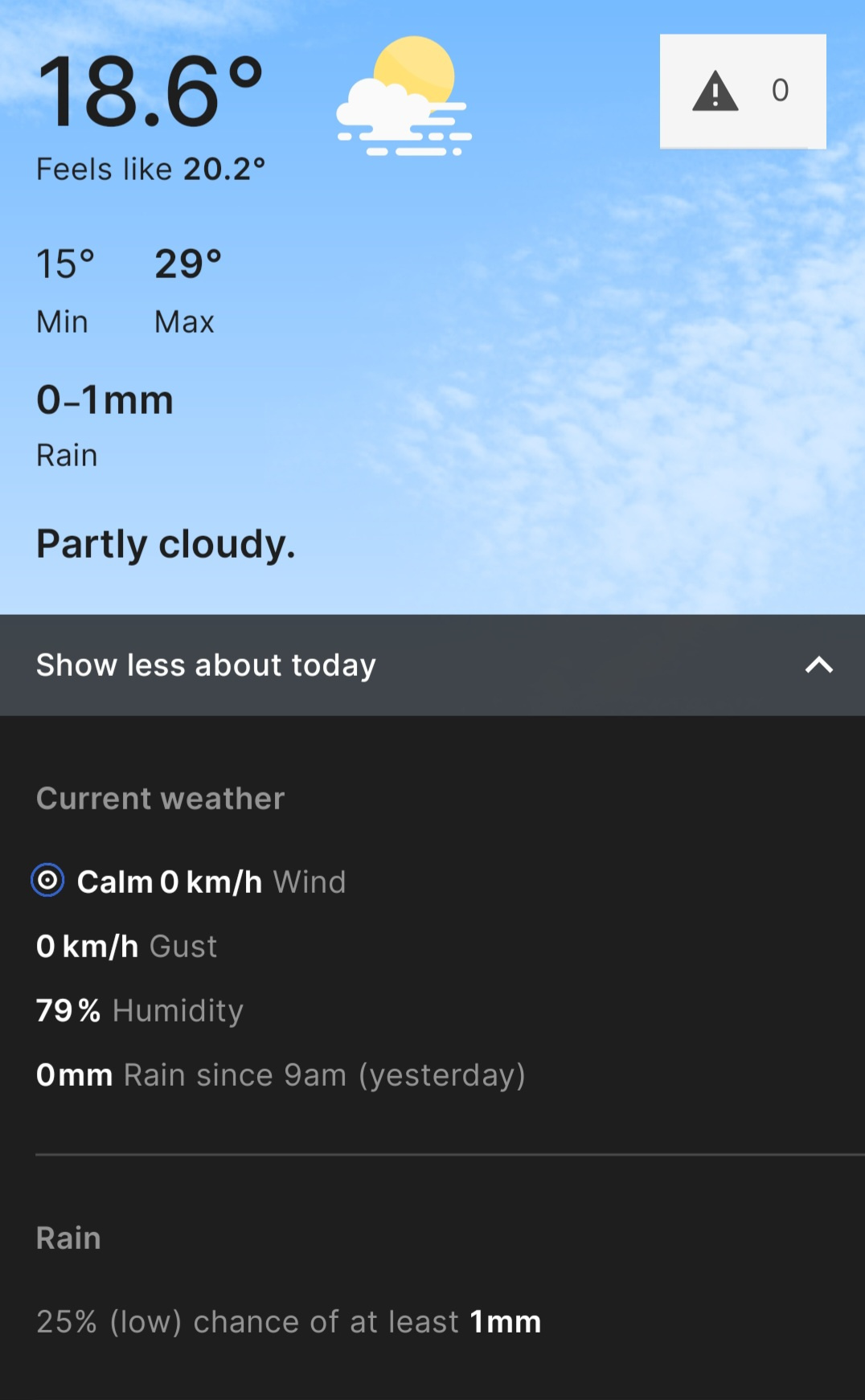Select the calm wind direction icon

(x=48, y=882)
